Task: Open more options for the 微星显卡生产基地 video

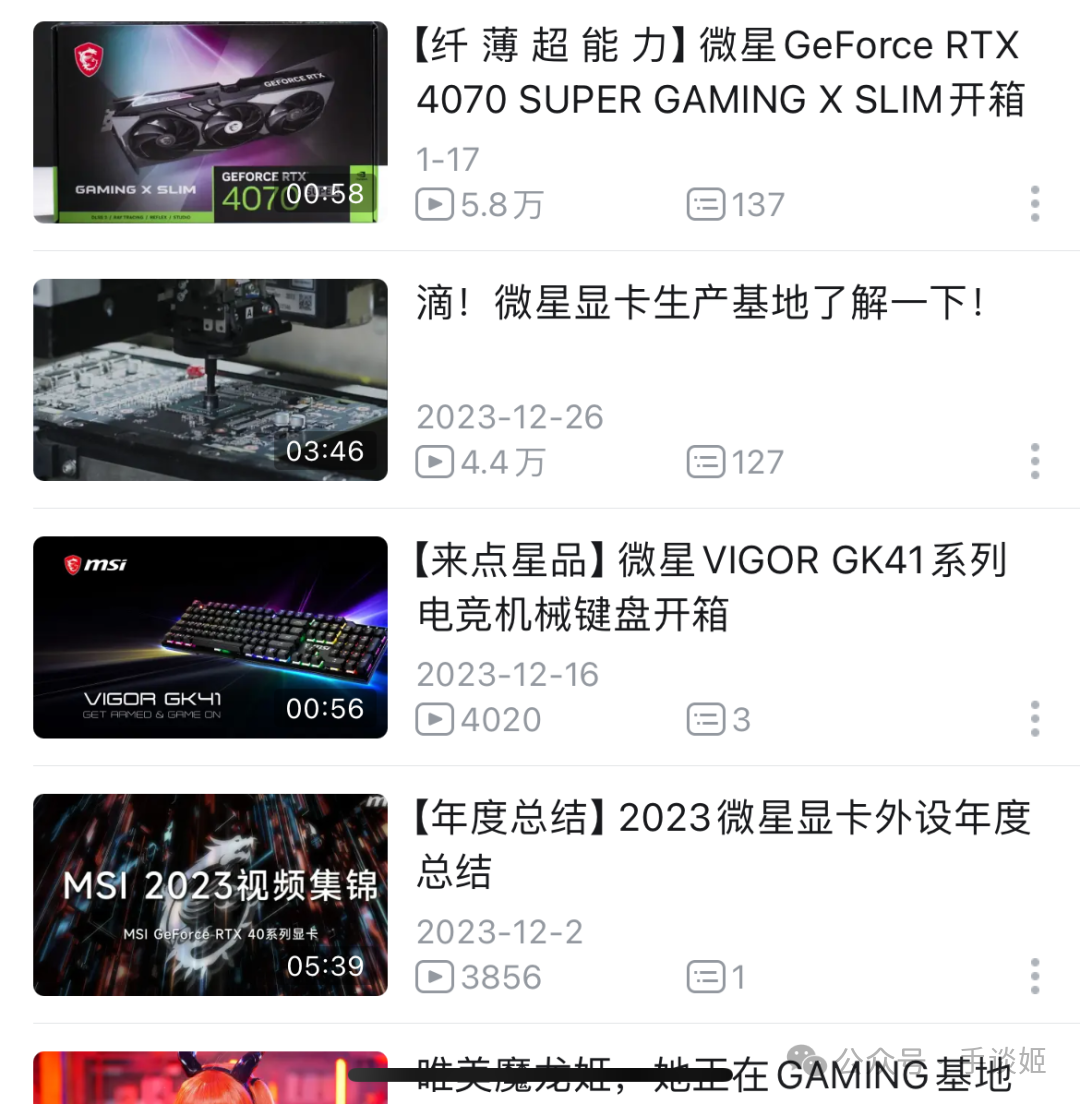Action: coord(1035,462)
